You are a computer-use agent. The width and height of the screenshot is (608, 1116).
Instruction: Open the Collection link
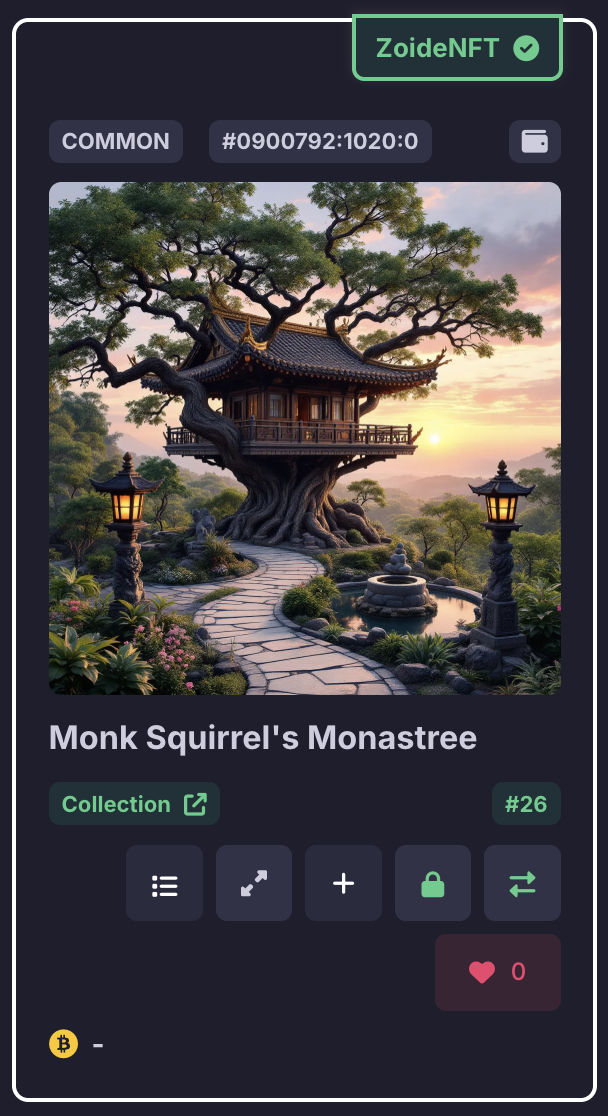coord(135,804)
